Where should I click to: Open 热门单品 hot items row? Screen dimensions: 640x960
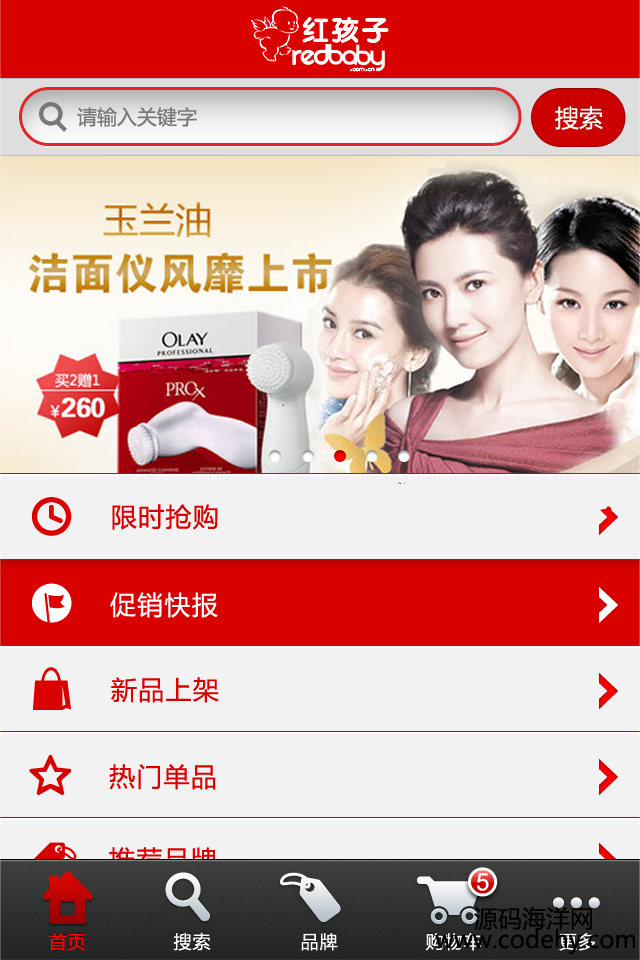coord(320,776)
